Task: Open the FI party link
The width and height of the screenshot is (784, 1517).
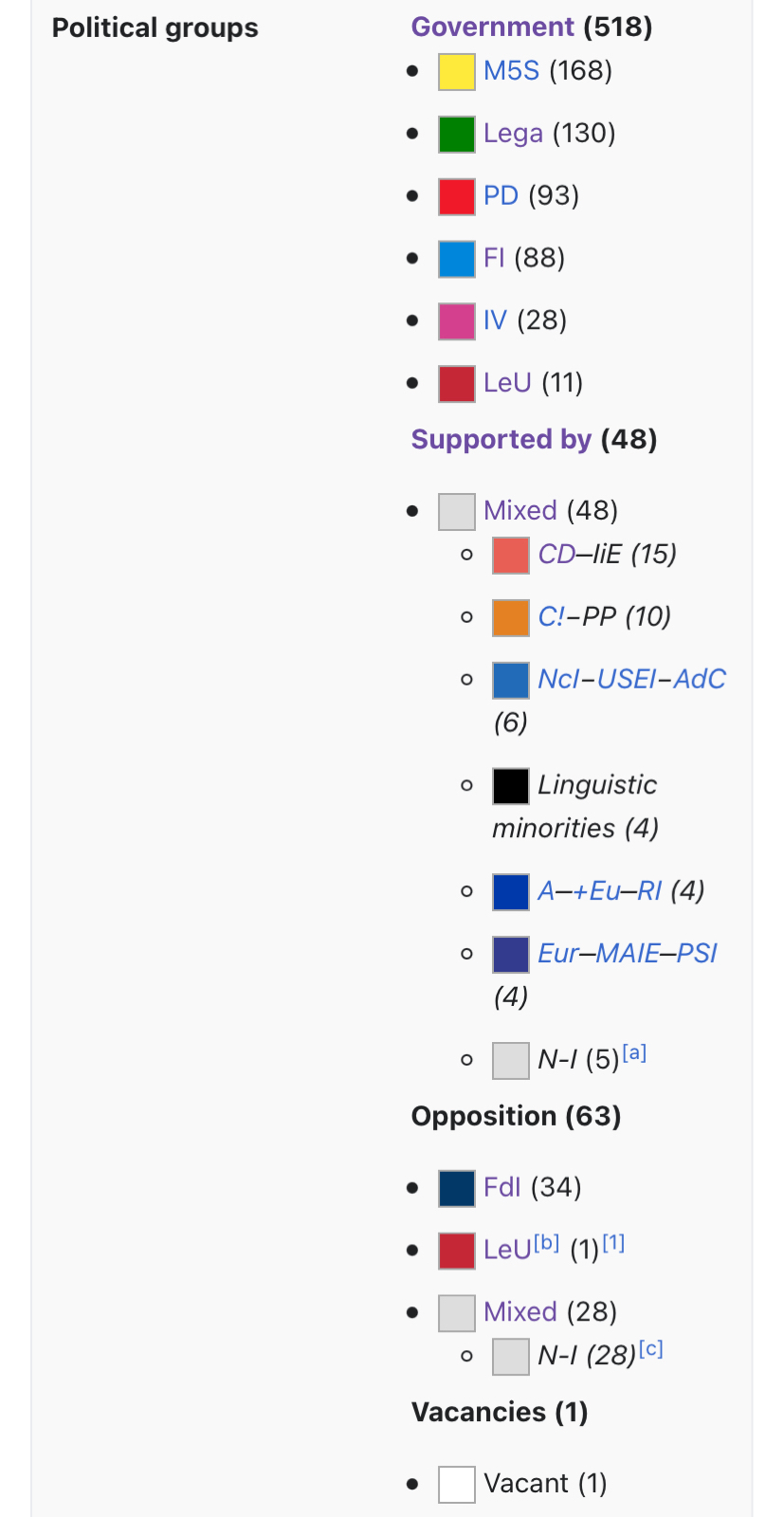Action: [494, 259]
